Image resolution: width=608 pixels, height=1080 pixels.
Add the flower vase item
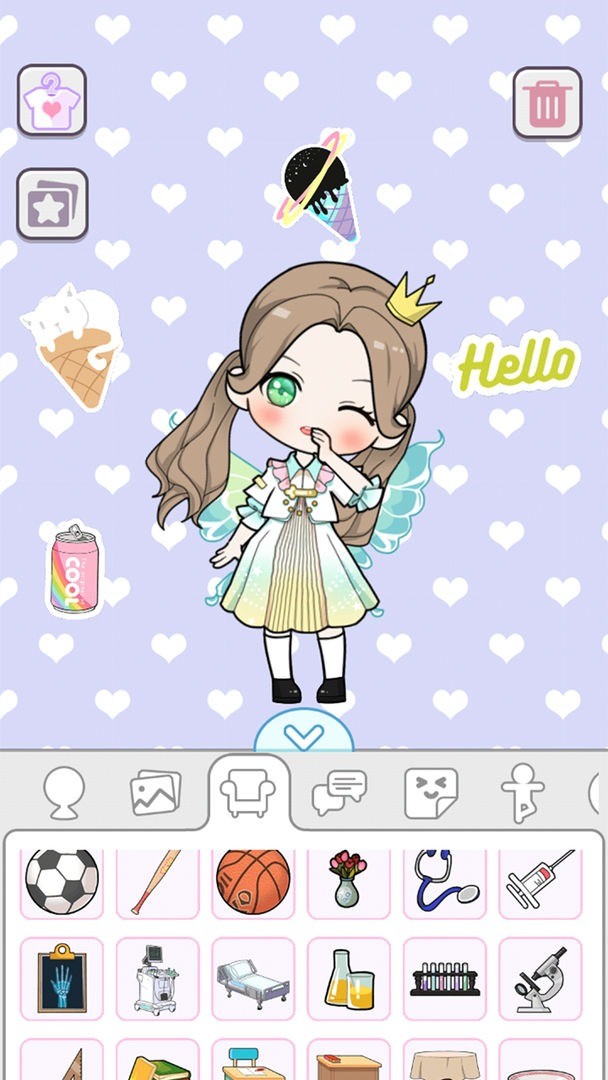[347, 880]
